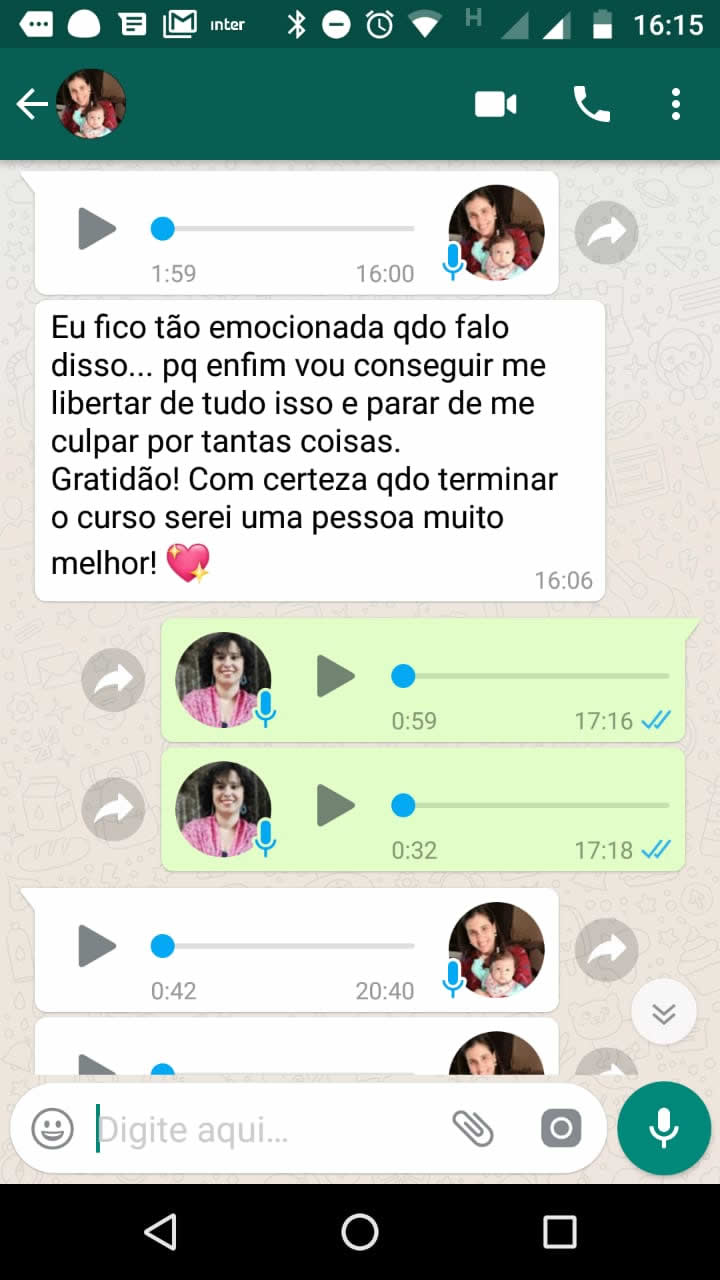720x1280 pixels.
Task: Forward the 17:16 voice message
Action: (x=113, y=680)
